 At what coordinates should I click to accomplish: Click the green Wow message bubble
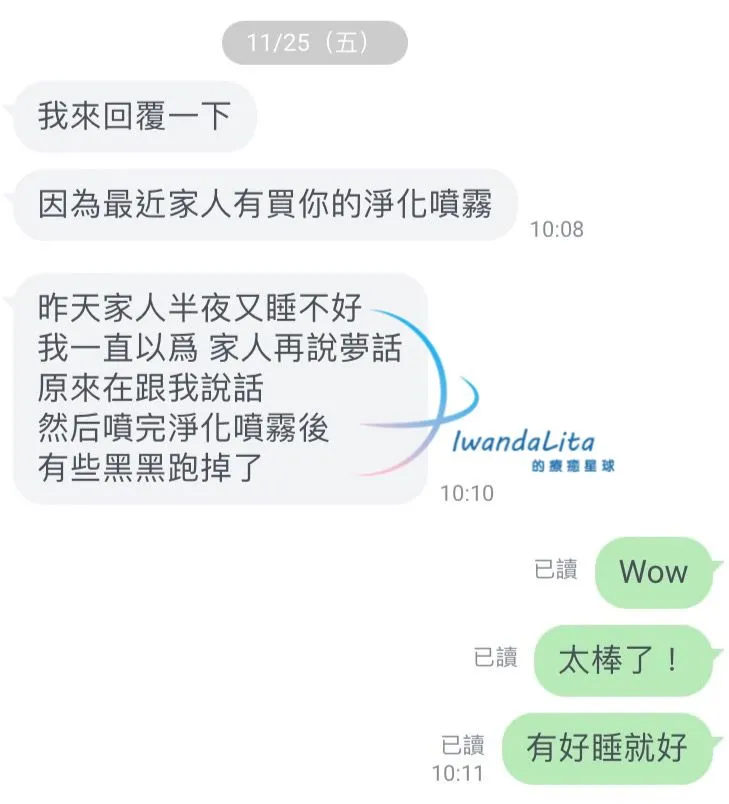(x=652, y=573)
